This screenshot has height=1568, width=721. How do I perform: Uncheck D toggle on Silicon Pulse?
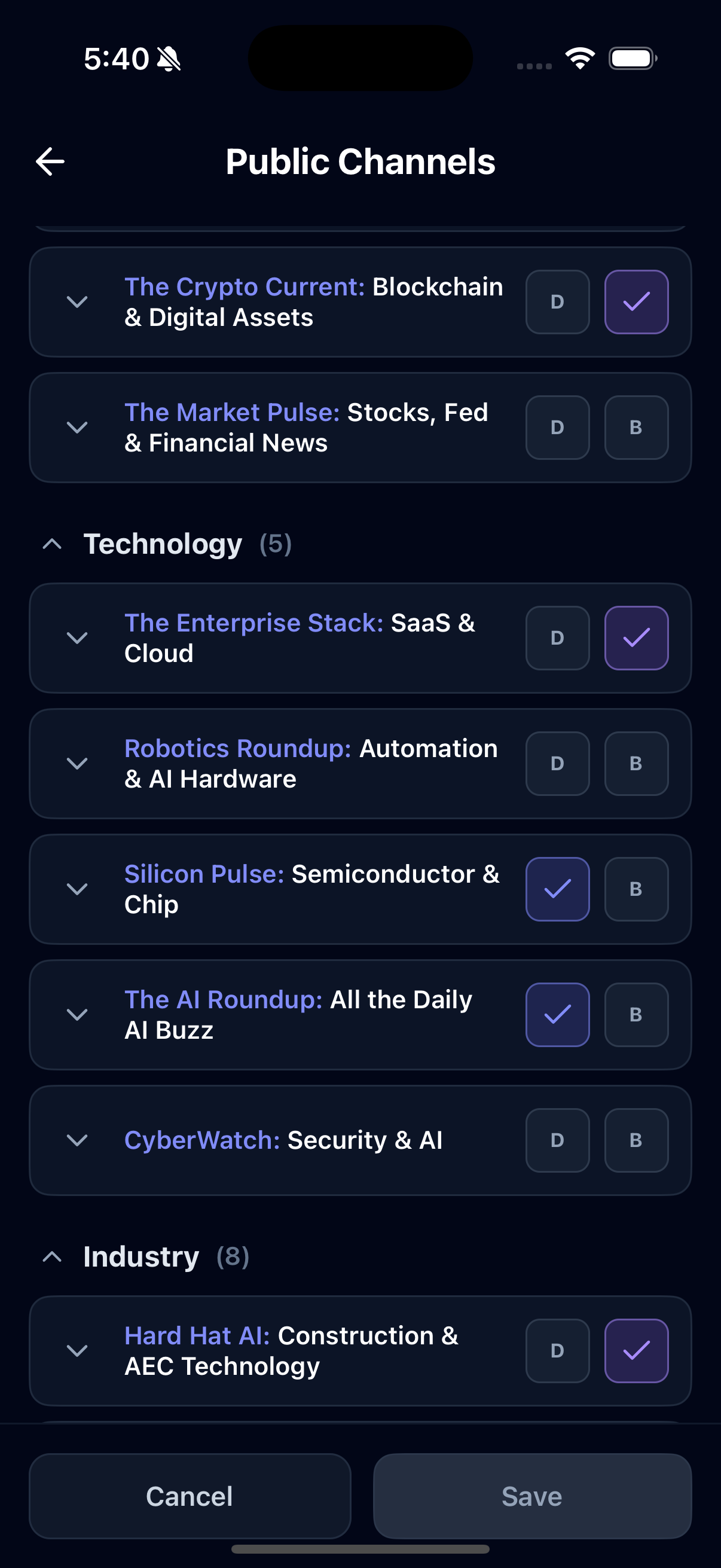(x=557, y=889)
